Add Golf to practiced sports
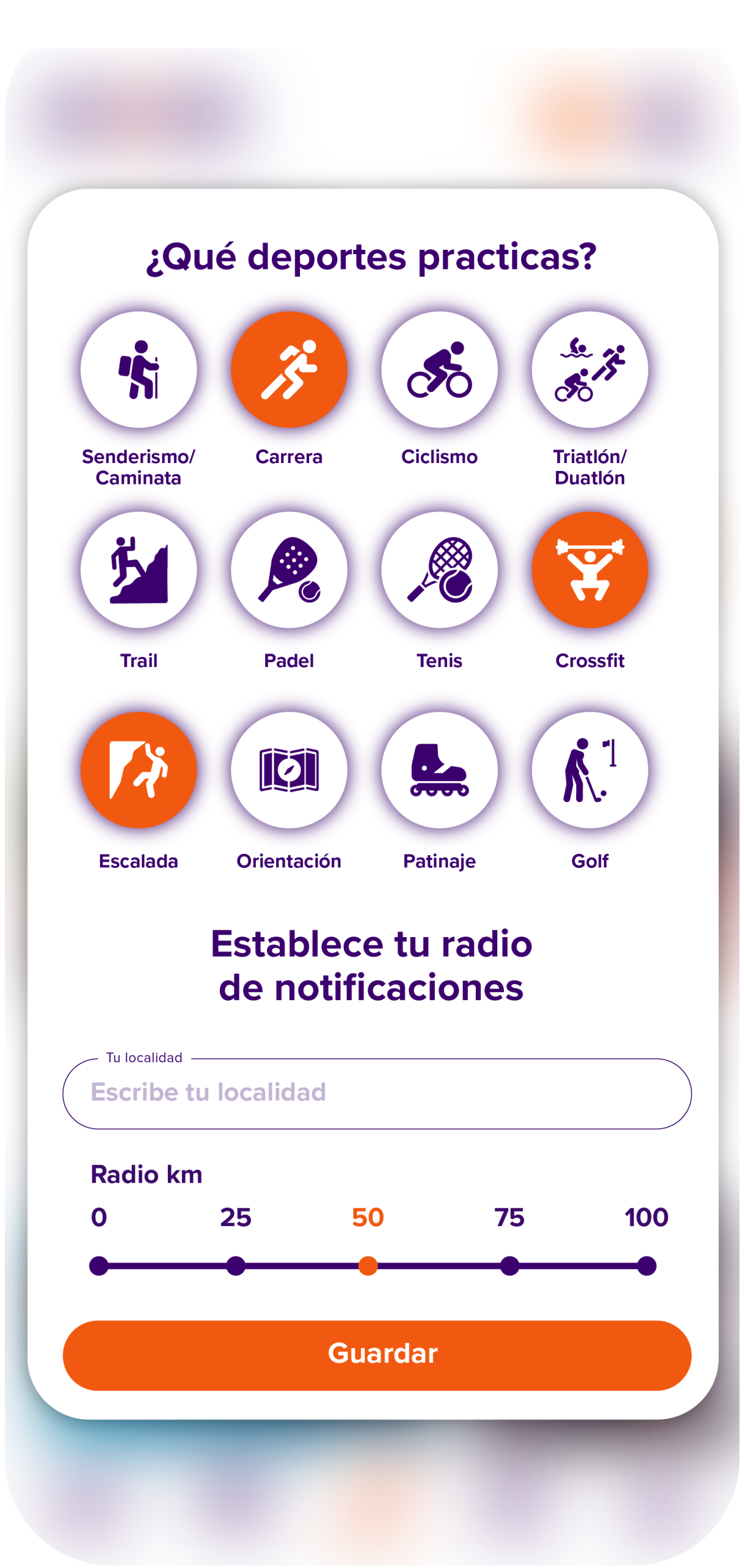The height and width of the screenshot is (1568, 744). [x=590, y=770]
